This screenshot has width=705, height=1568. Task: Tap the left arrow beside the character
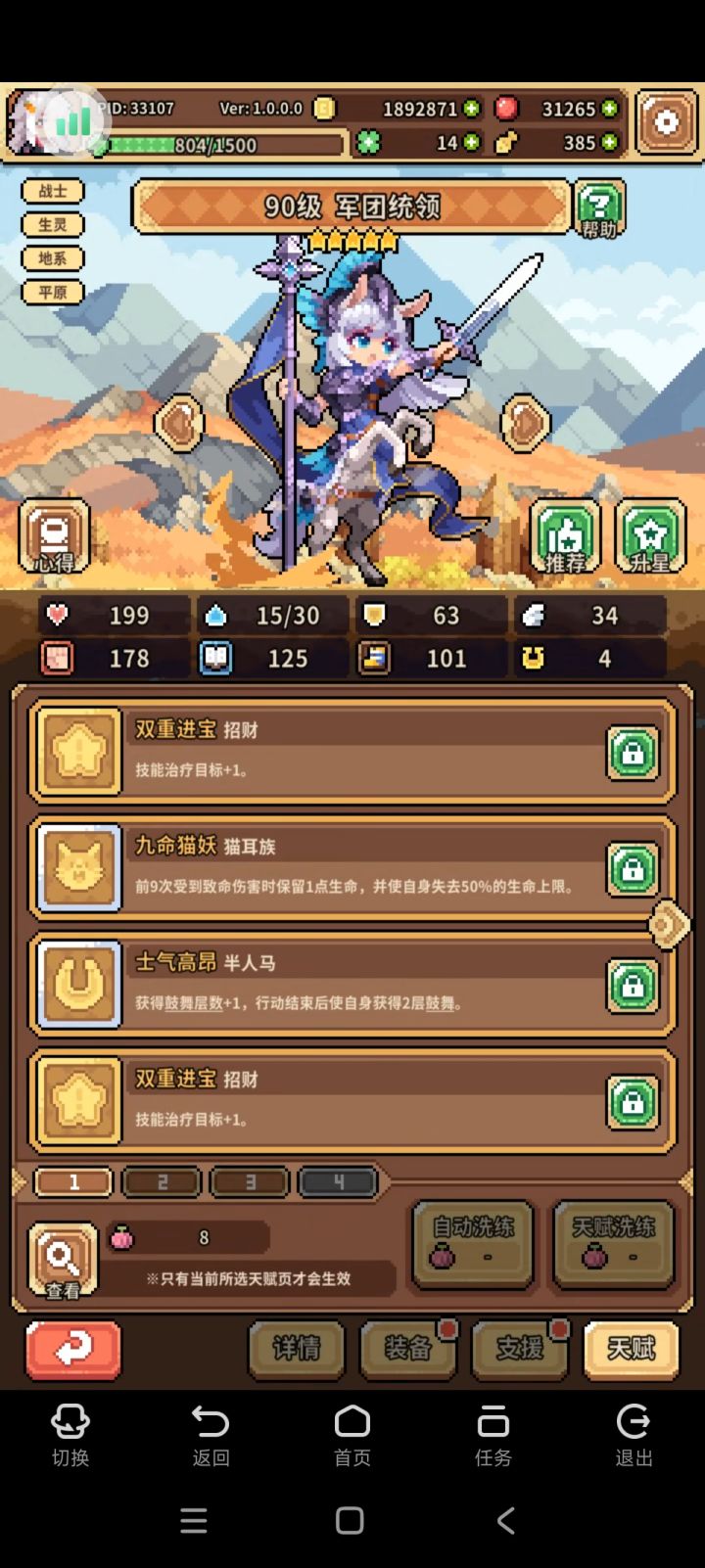pyautogui.click(x=179, y=423)
